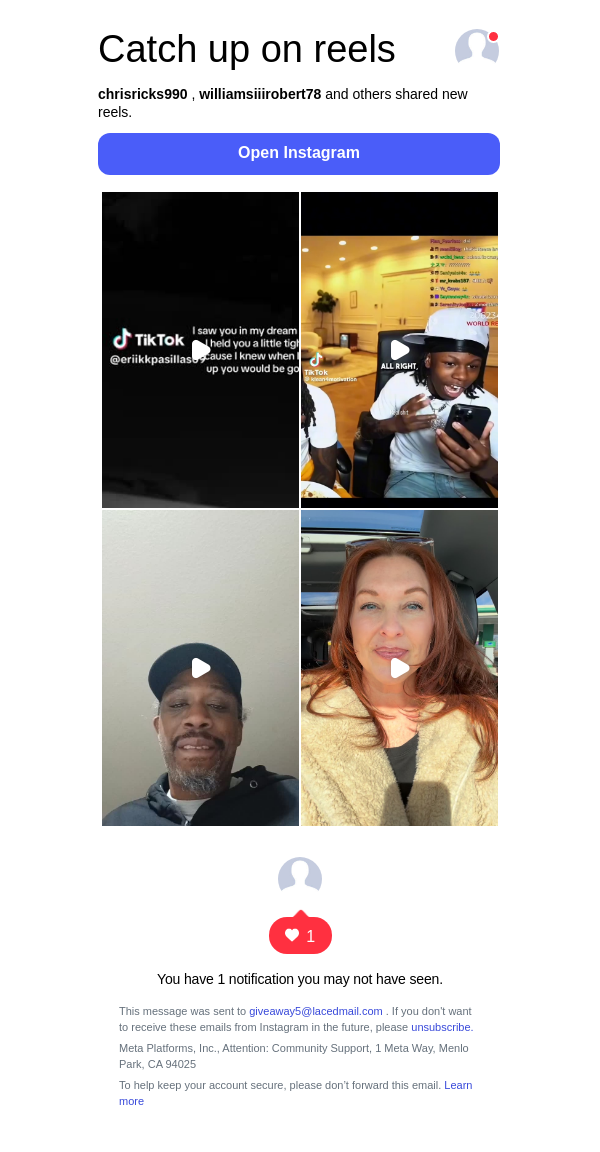Play the reel of man holding phone
Image resolution: width=600 pixels, height=1152 pixels.
click(x=399, y=350)
